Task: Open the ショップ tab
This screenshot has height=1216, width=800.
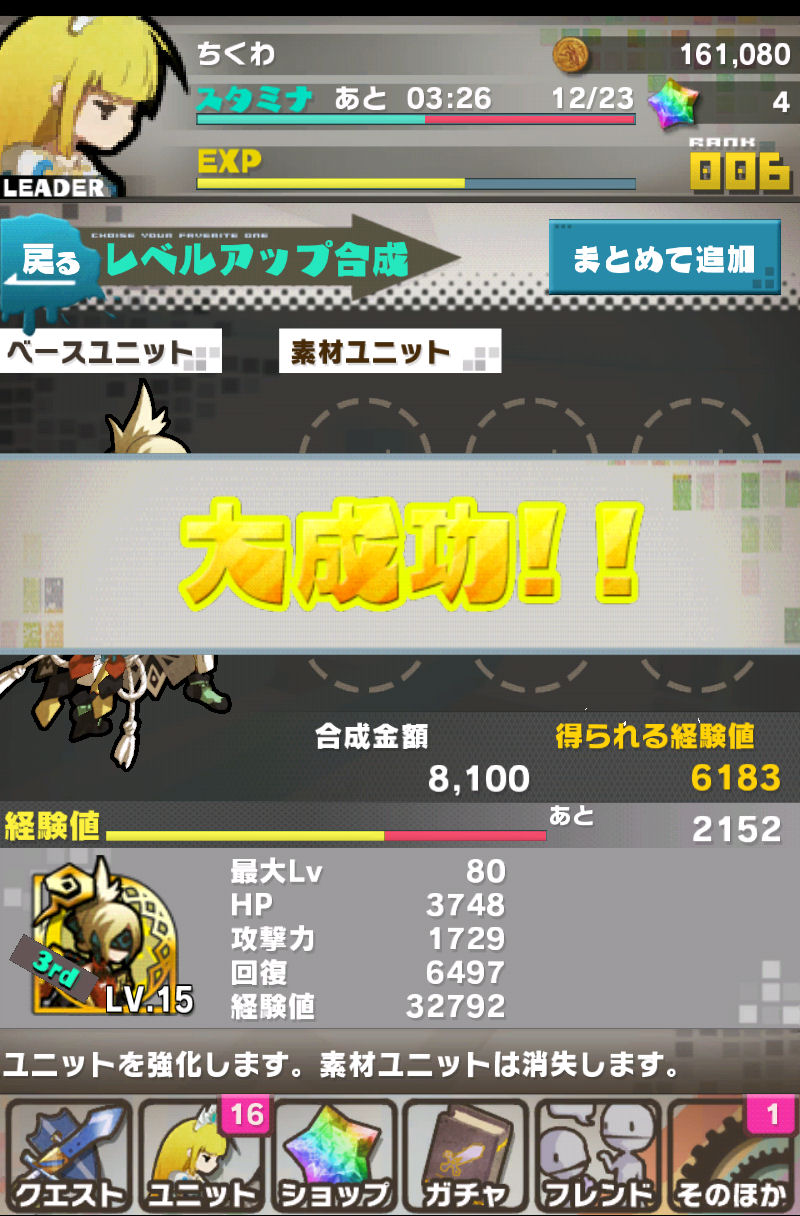Action: tap(333, 1157)
